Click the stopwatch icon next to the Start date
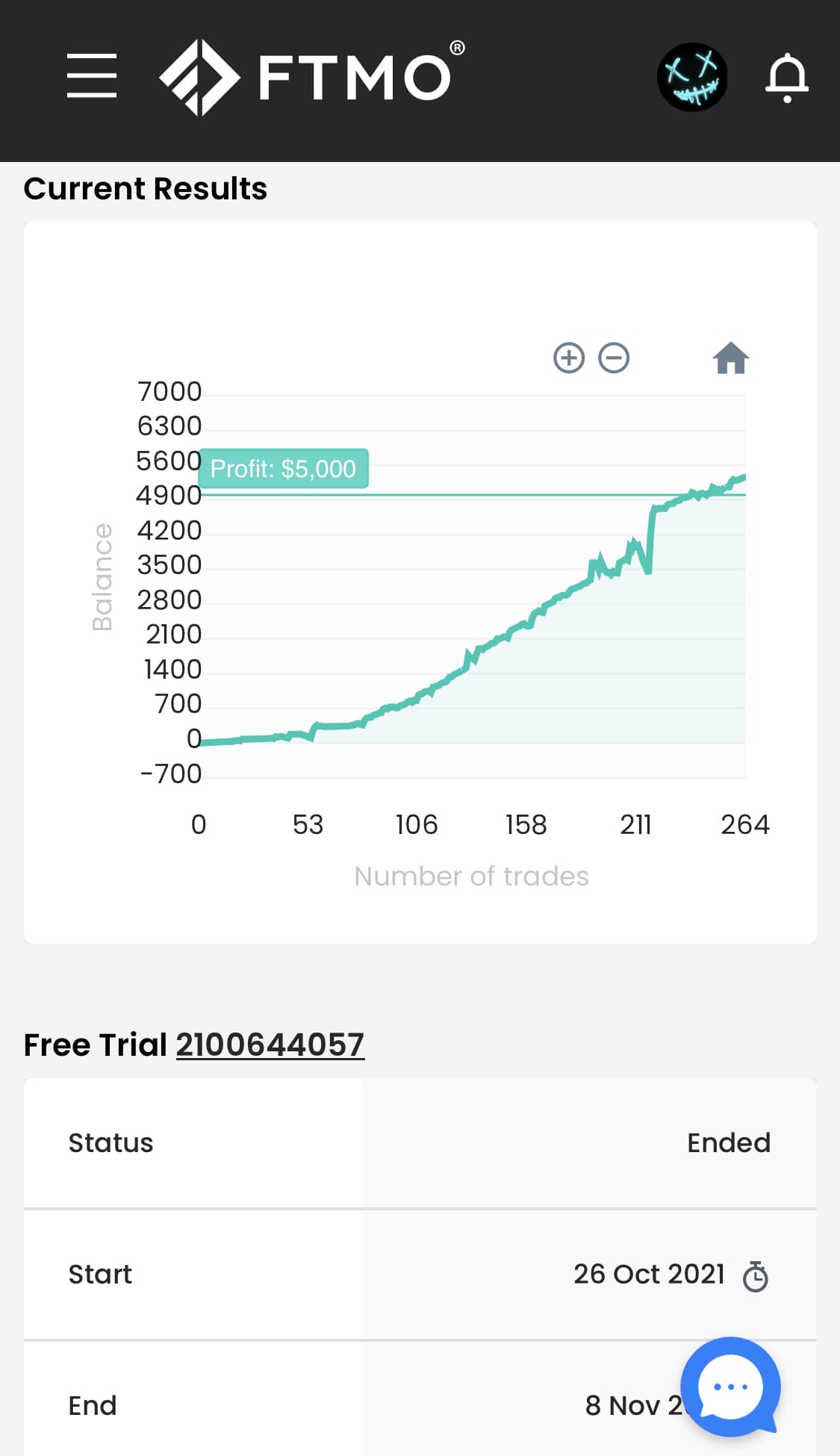The image size is (840, 1456). 757,1275
